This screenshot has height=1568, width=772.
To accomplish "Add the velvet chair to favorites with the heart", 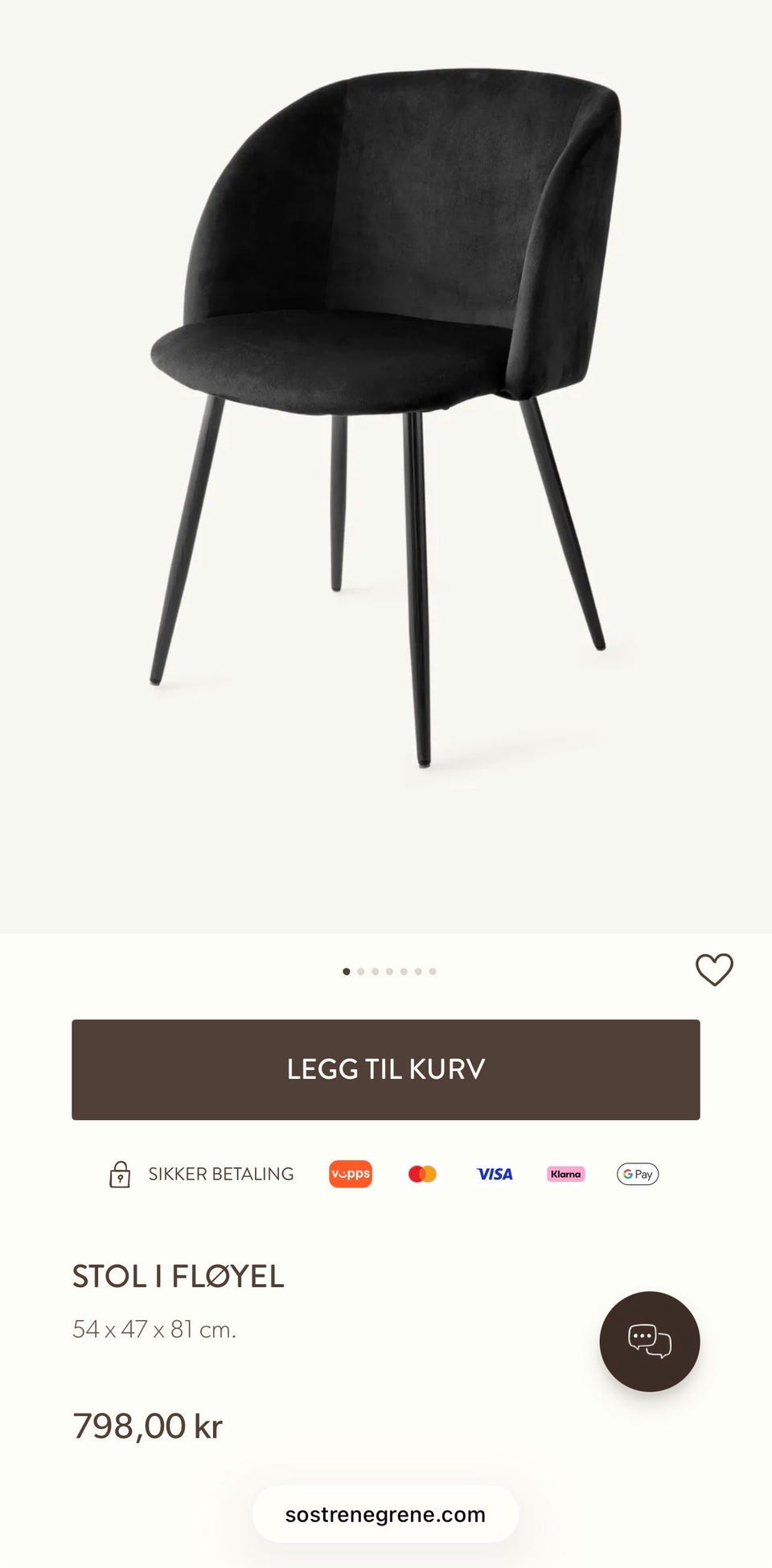I will click(x=713, y=969).
